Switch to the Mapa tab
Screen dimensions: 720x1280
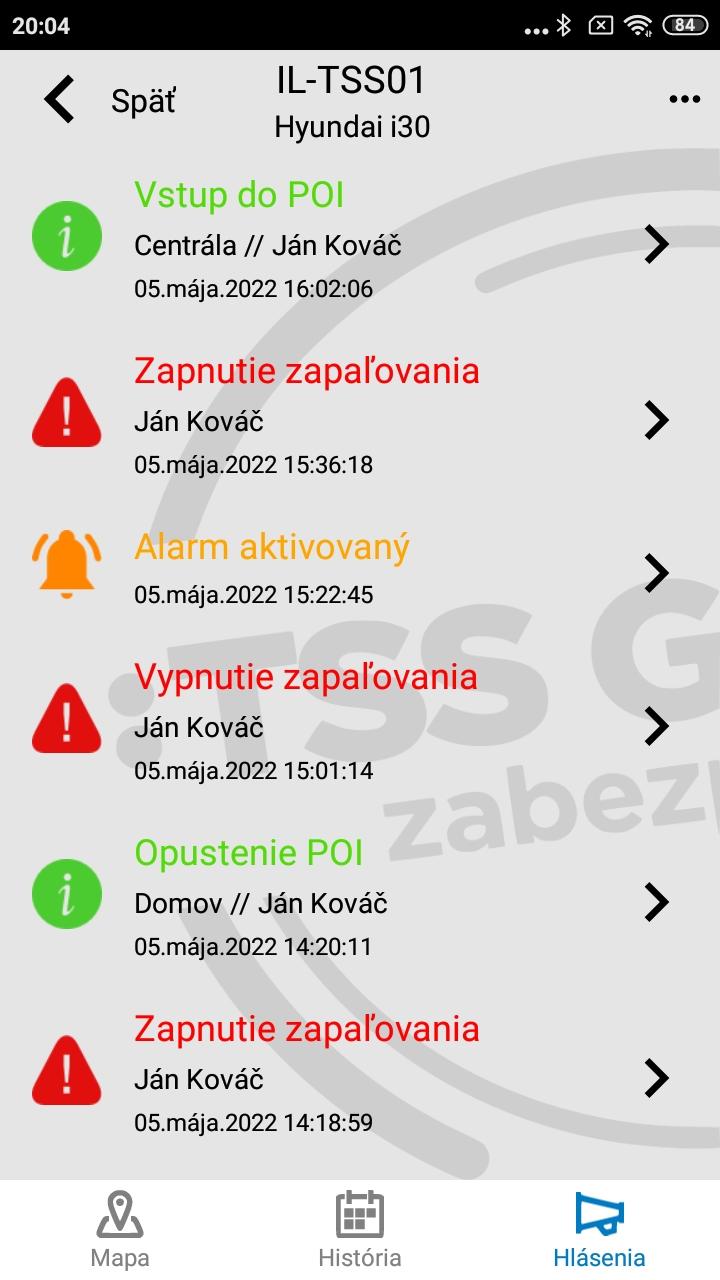tap(120, 1230)
